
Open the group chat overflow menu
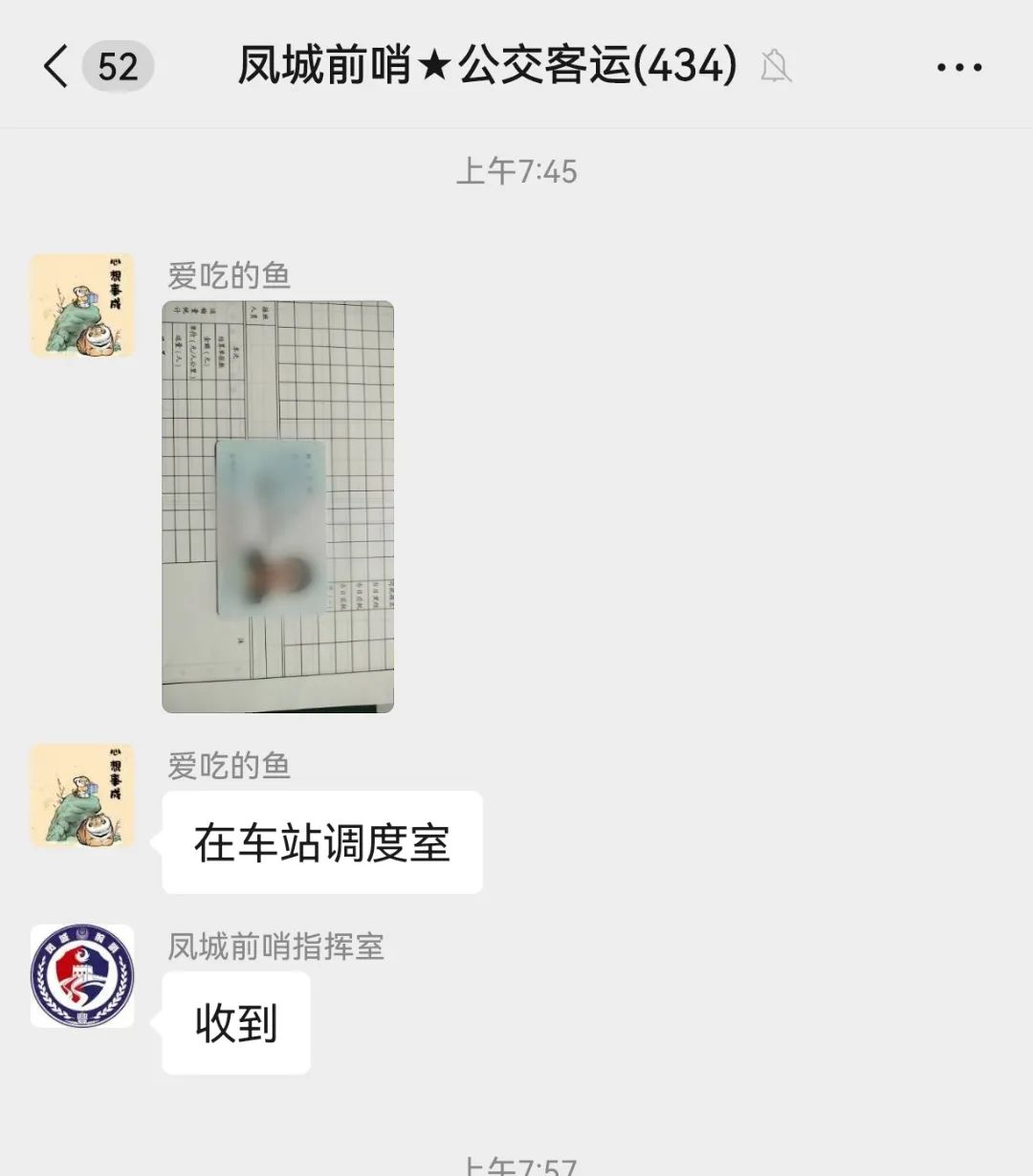(x=958, y=68)
